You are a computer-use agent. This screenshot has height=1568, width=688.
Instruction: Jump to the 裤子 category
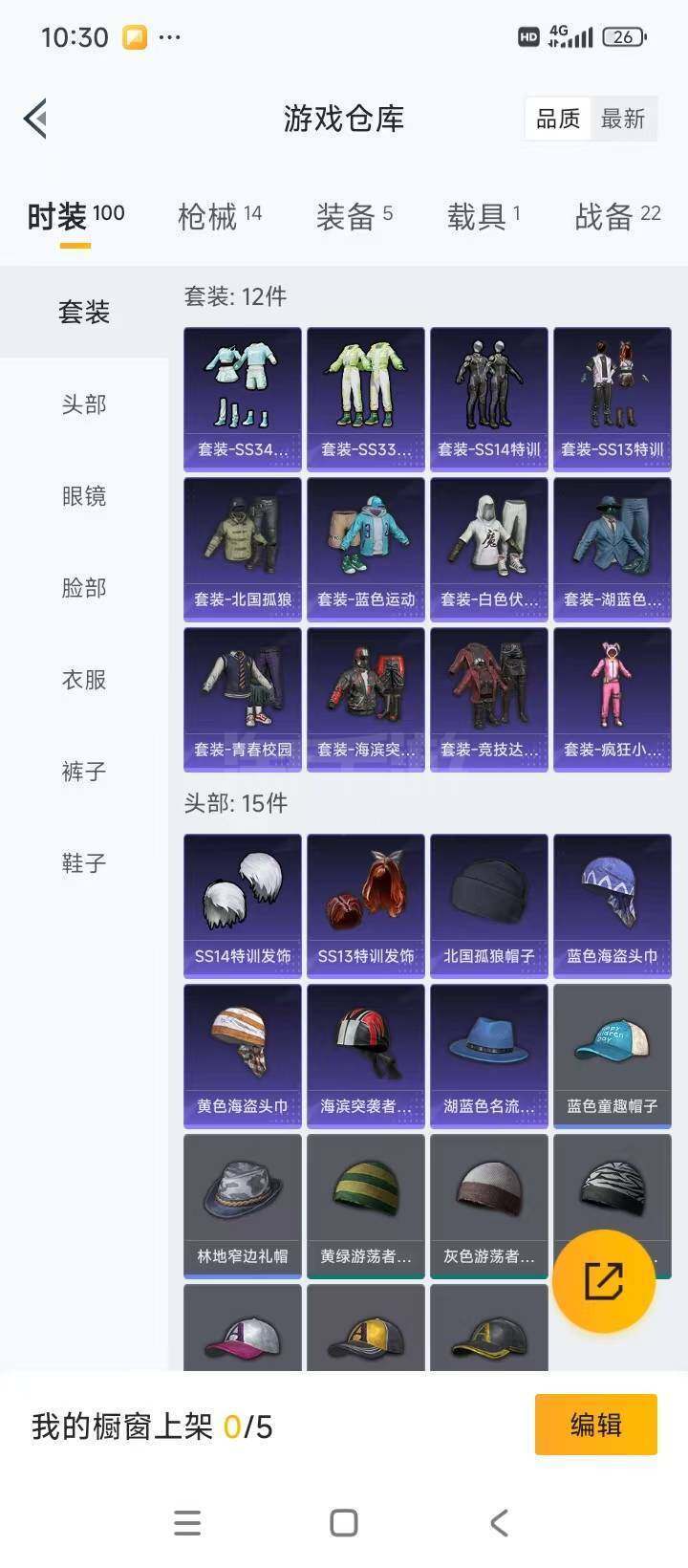[x=84, y=772]
